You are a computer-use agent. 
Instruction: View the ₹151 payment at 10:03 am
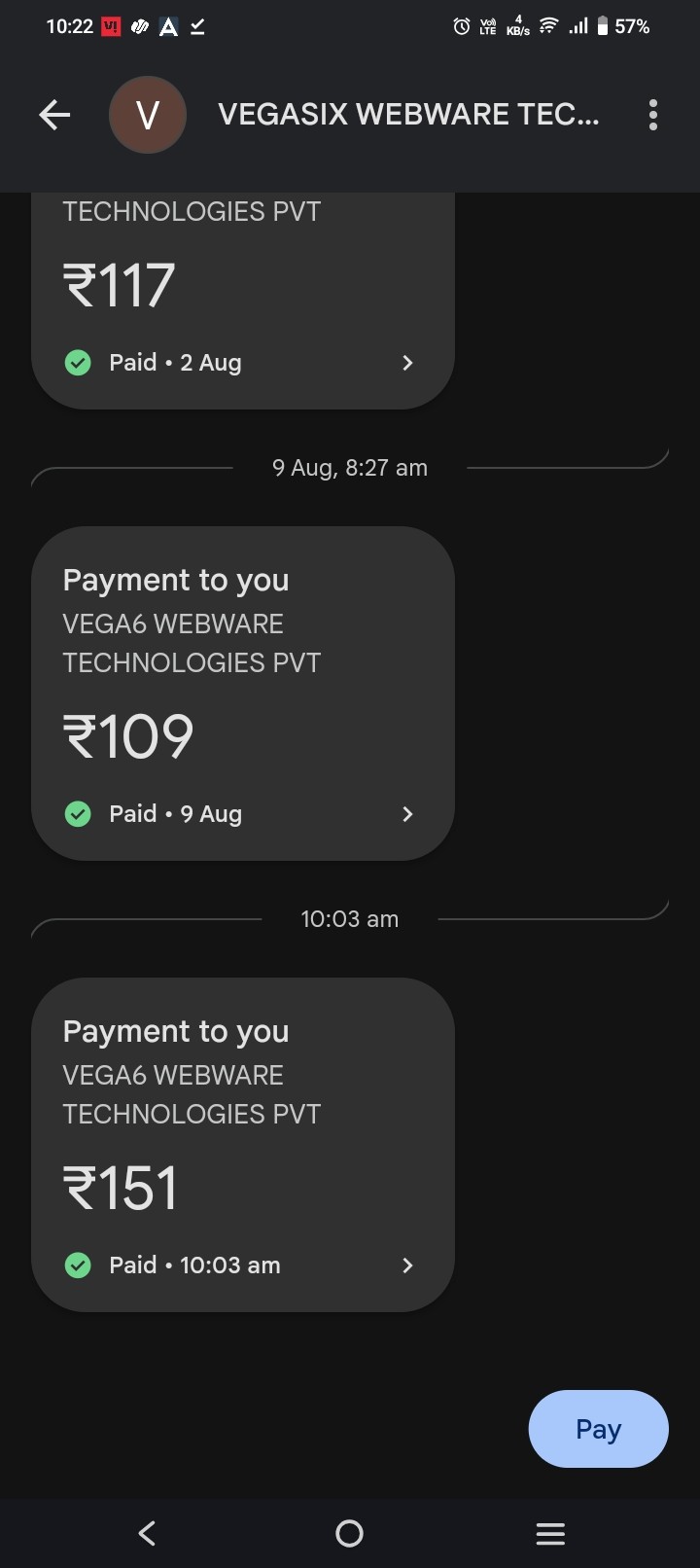point(243,1144)
